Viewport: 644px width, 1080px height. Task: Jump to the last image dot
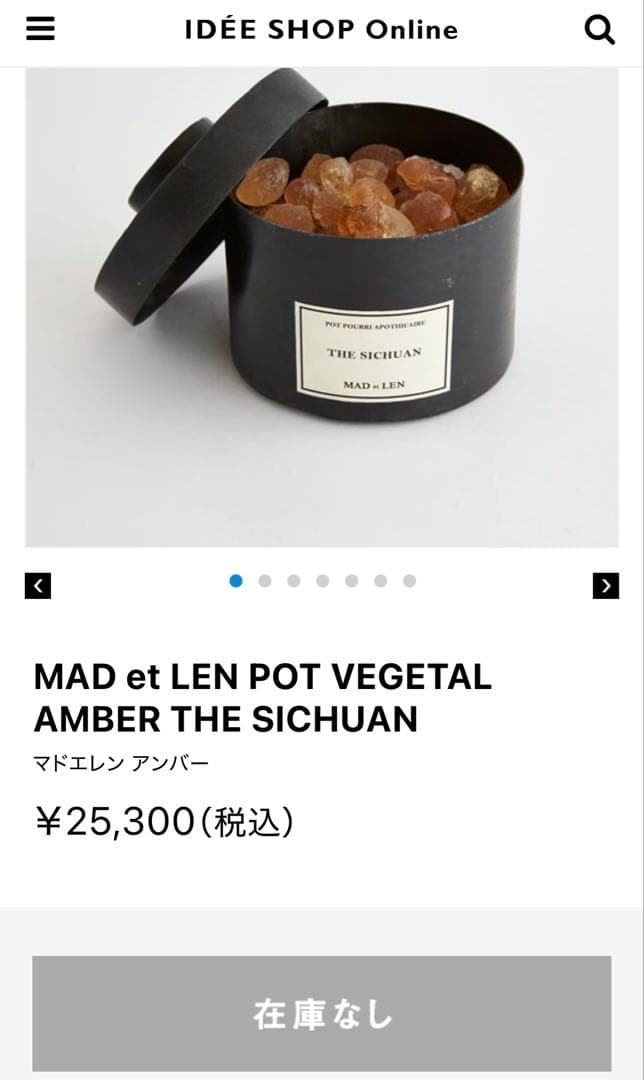(x=409, y=581)
